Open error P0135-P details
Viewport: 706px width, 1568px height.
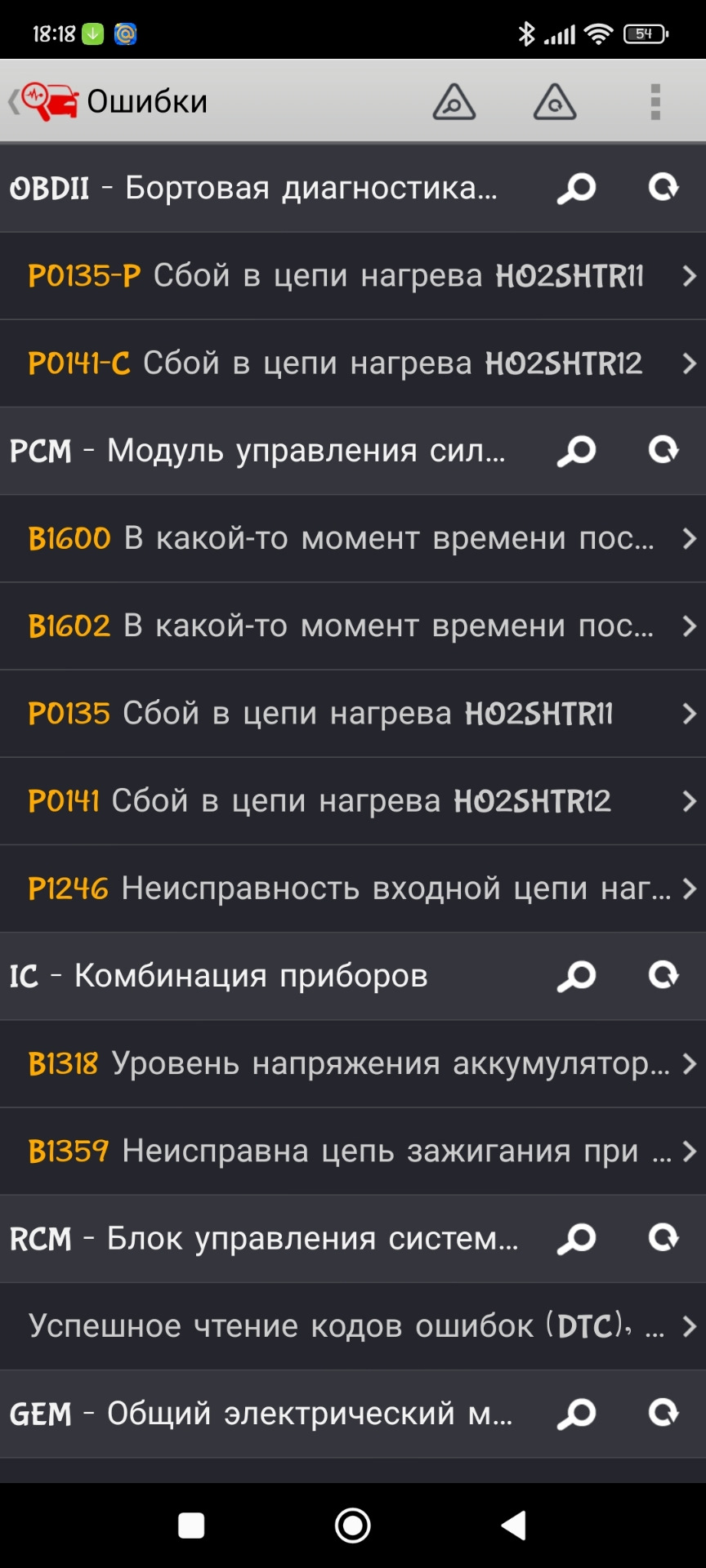click(353, 276)
